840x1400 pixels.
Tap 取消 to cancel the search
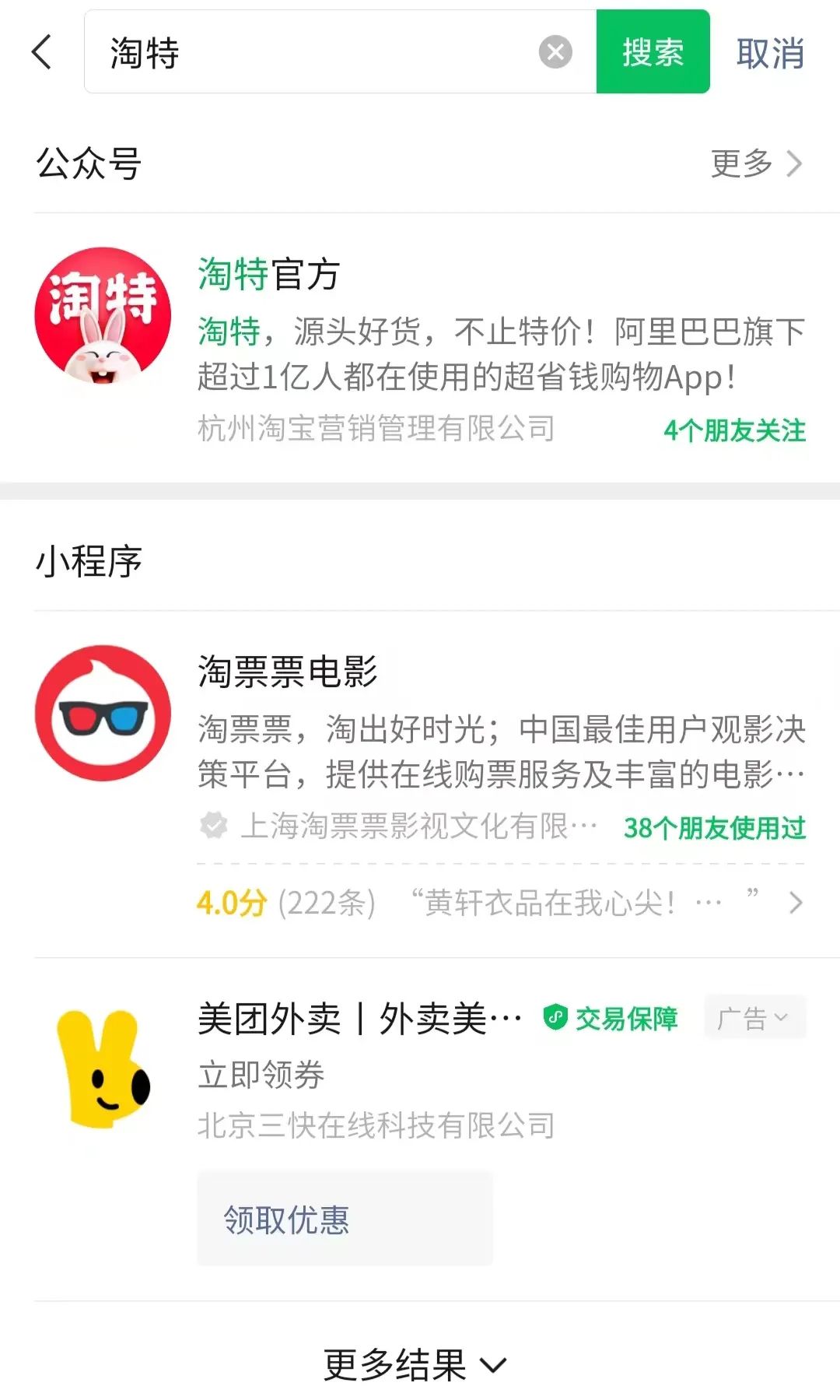[x=768, y=53]
